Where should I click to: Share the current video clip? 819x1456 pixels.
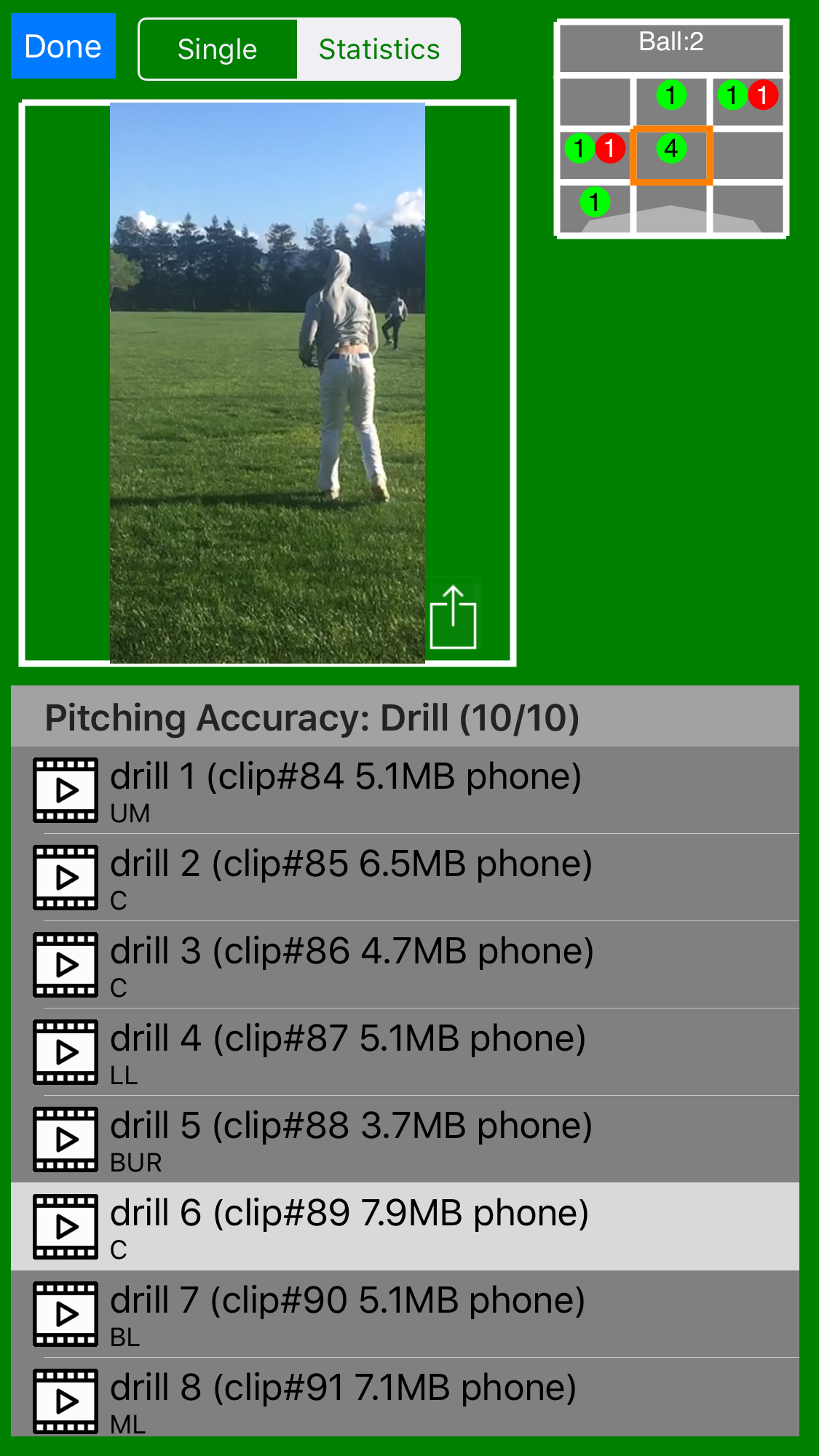(x=453, y=617)
